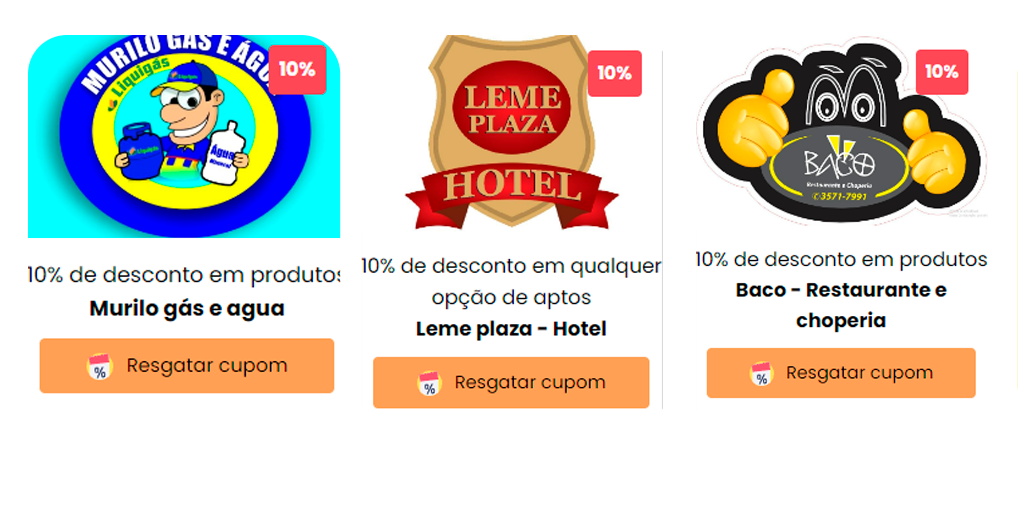Redeem the Baco - Restaurante e choperia coupon
The height and width of the screenshot is (506, 1018).
tap(840, 373)
